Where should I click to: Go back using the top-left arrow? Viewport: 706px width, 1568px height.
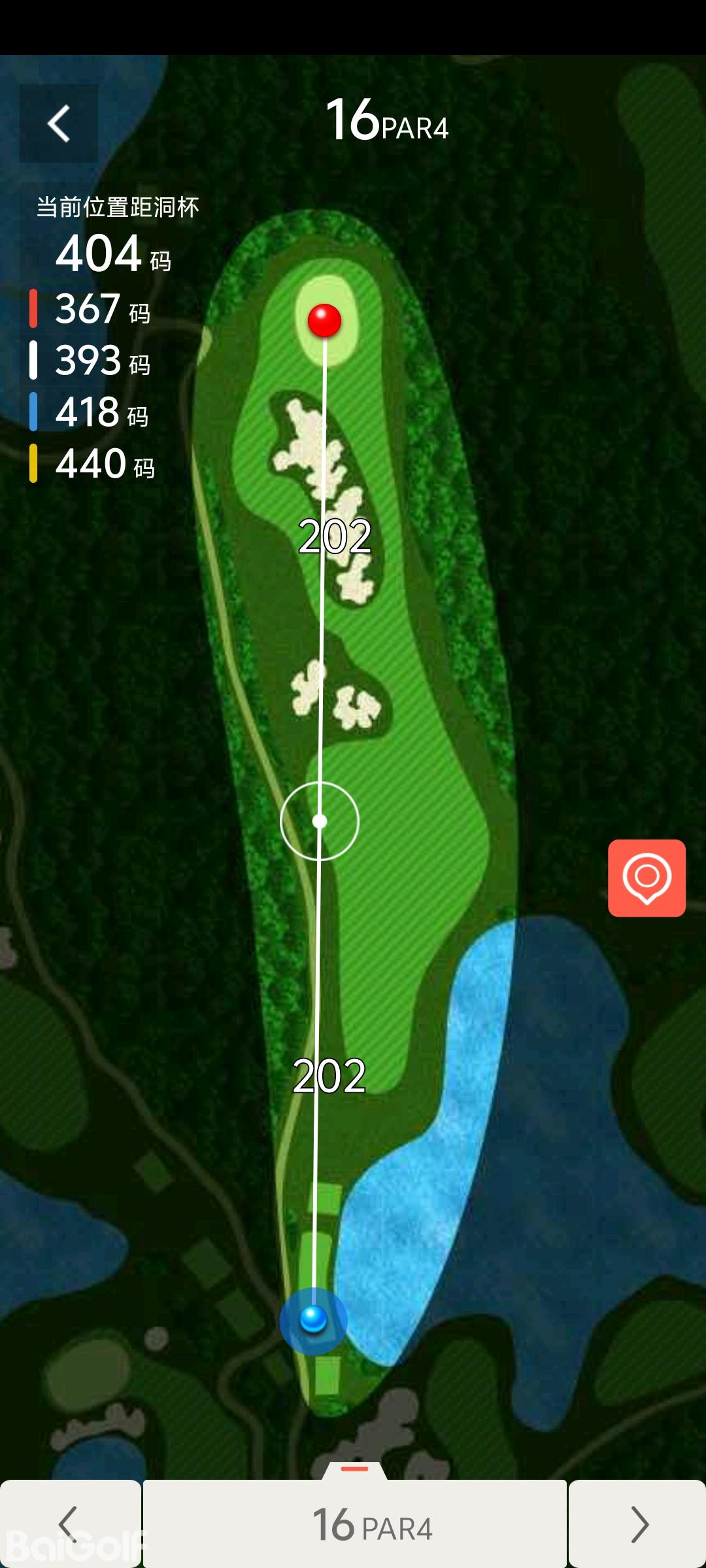point(59,123)
